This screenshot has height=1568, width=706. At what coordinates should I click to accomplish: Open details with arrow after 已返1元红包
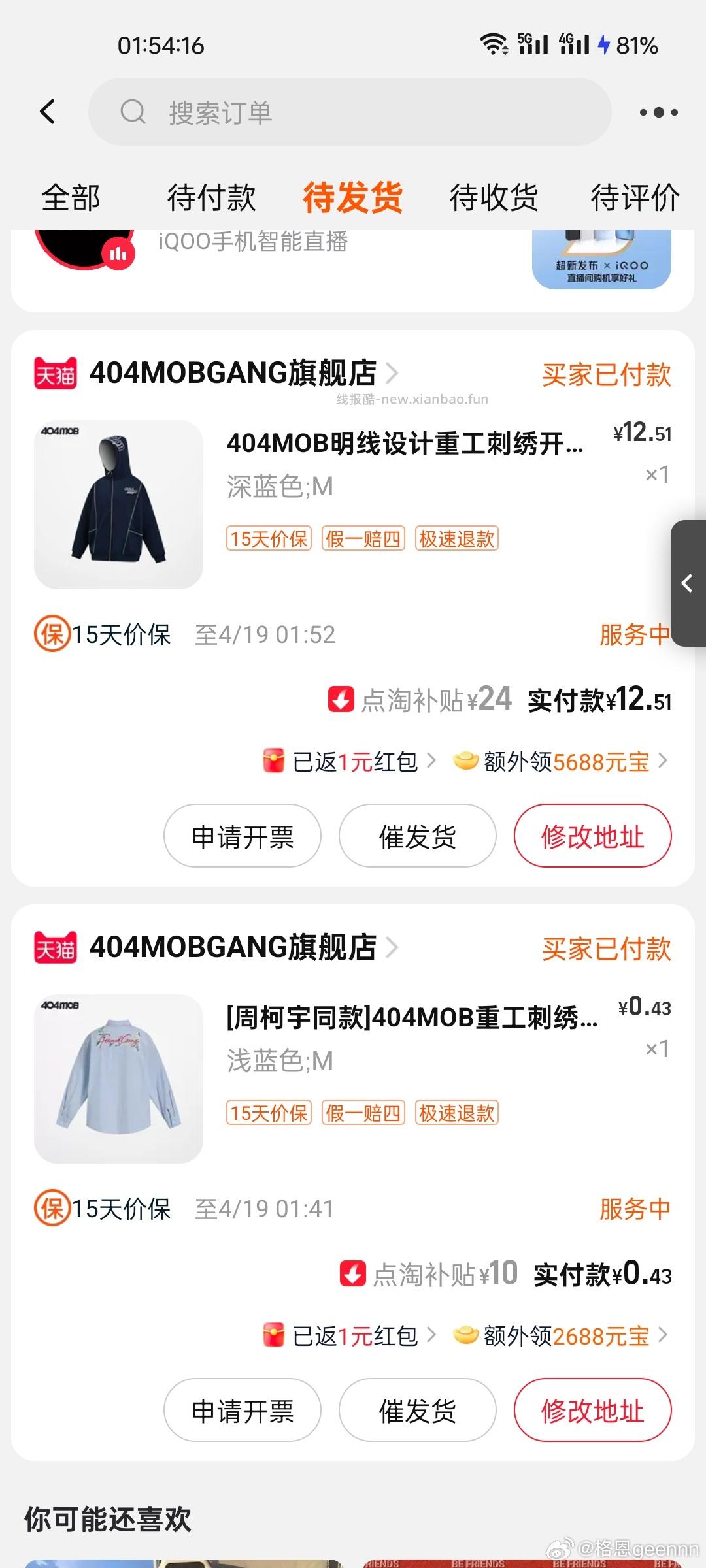click(x=432, y=760)
